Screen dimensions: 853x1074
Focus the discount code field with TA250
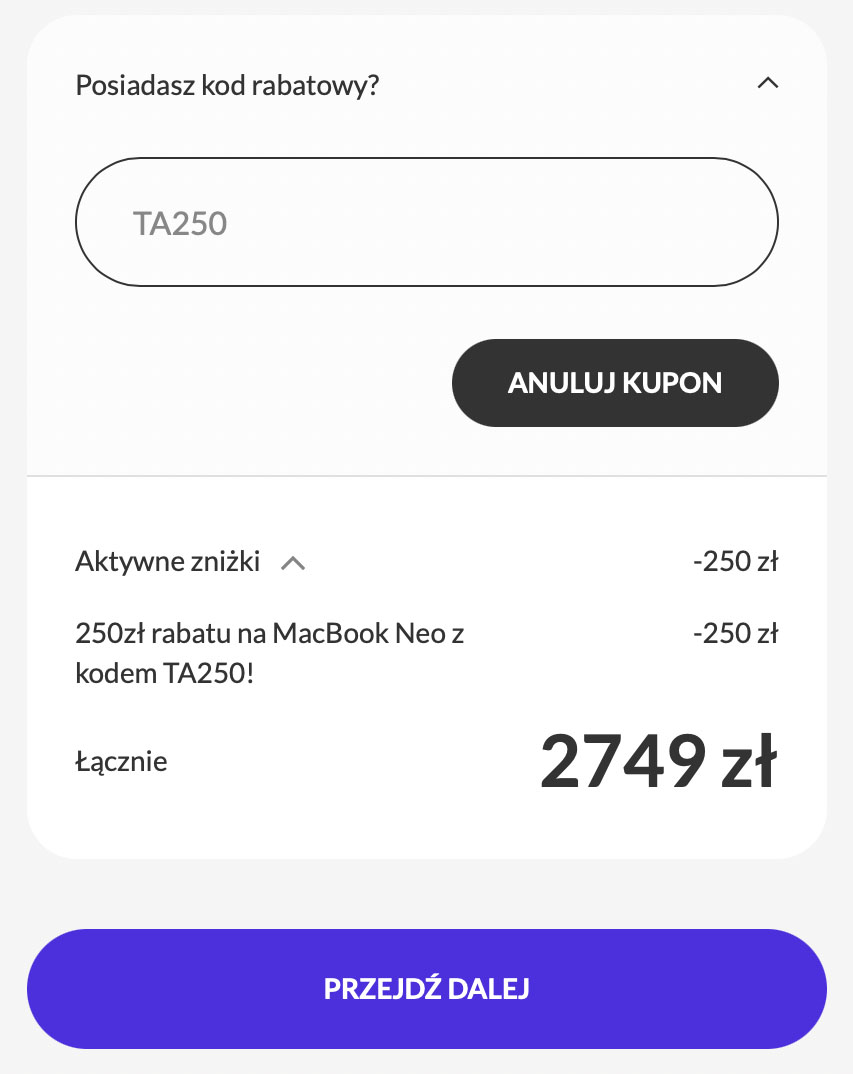(426, 222)
